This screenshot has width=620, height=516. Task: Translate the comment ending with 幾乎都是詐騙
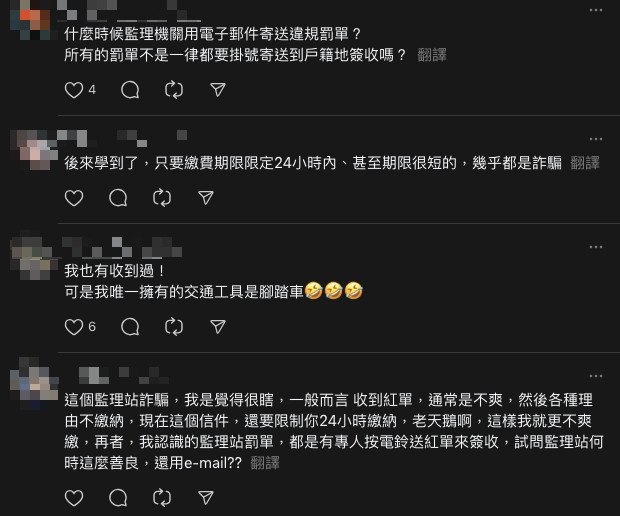coord(585,162)
